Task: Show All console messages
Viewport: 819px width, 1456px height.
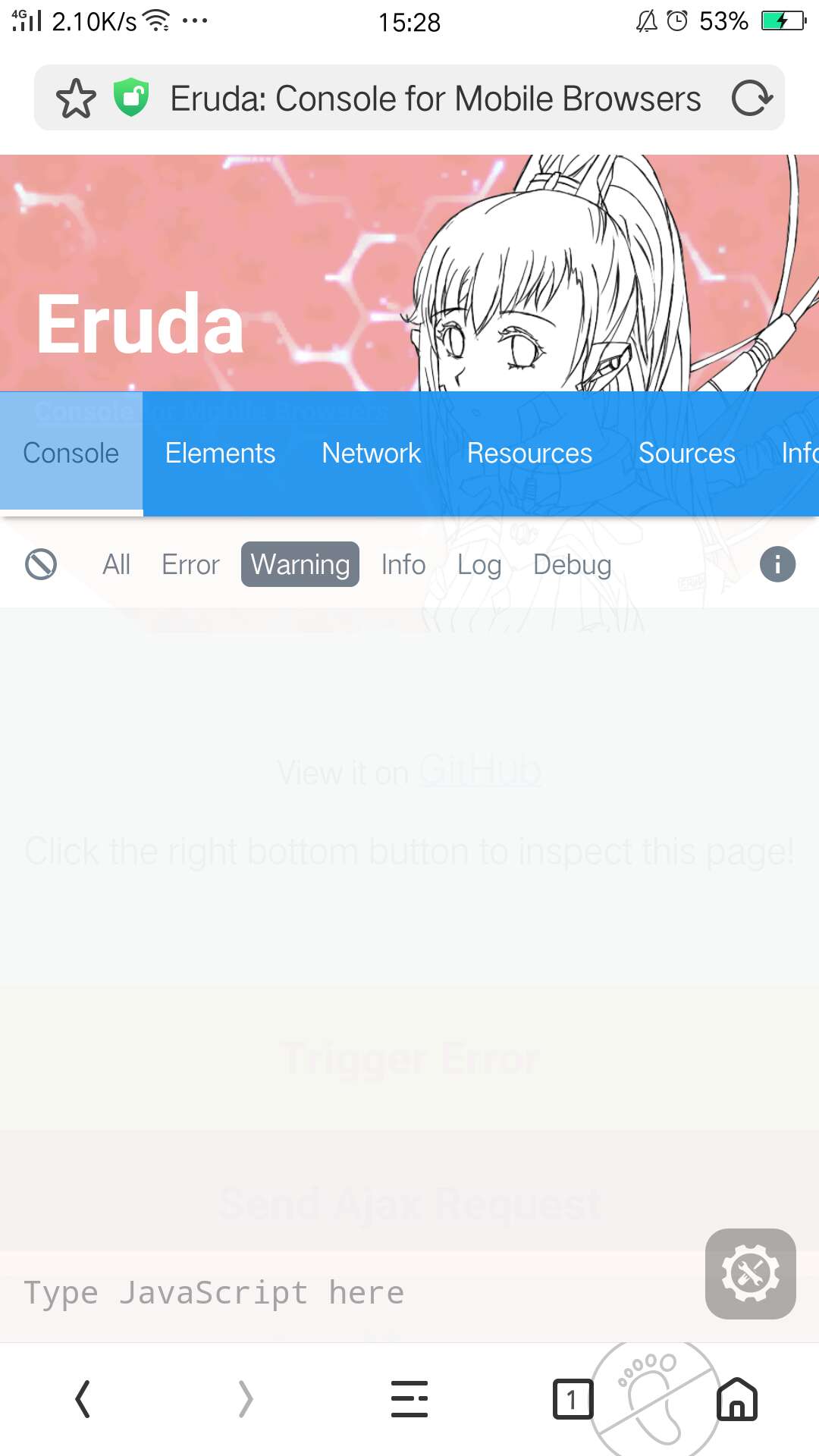Action: (x=117, y=565)
